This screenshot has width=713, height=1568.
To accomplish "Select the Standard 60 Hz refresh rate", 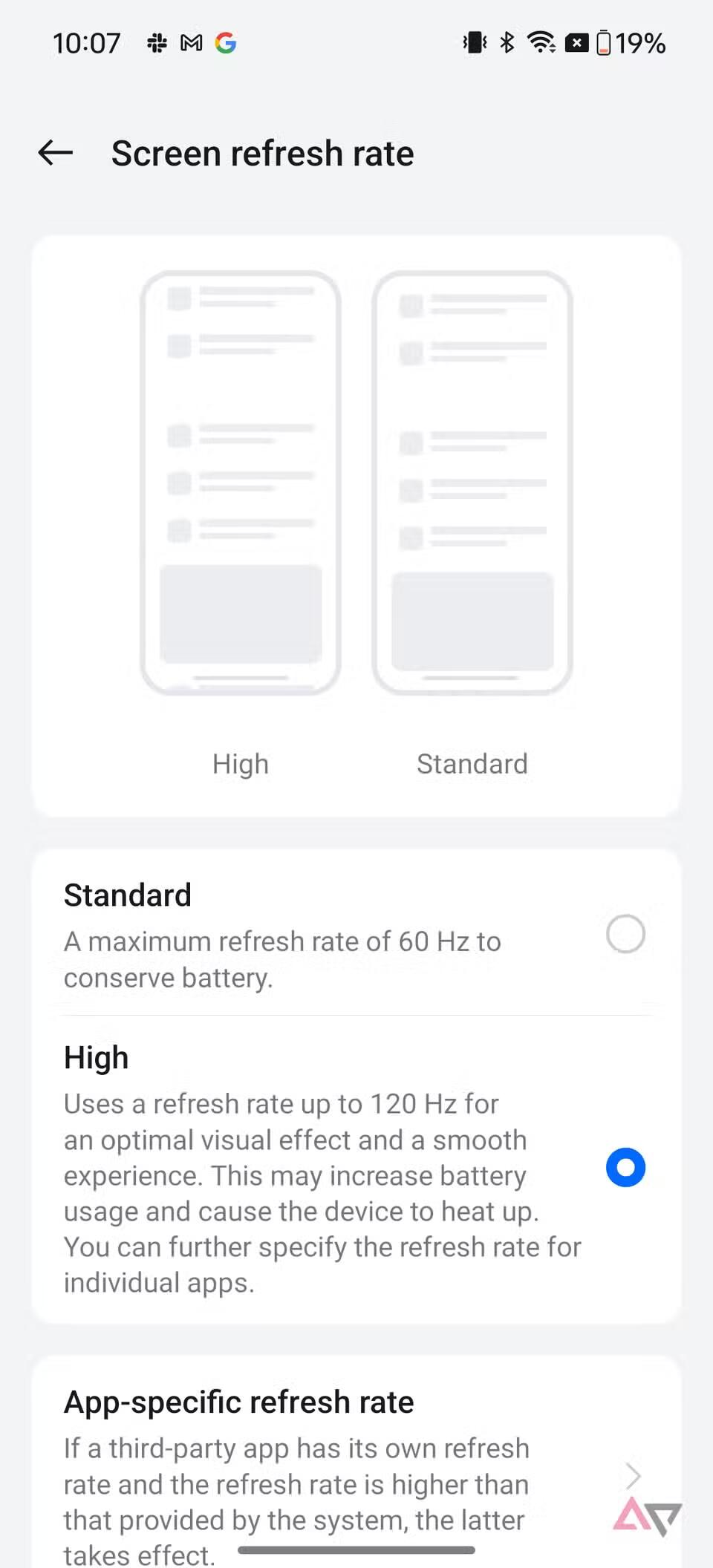I will [x=625, y=934].
